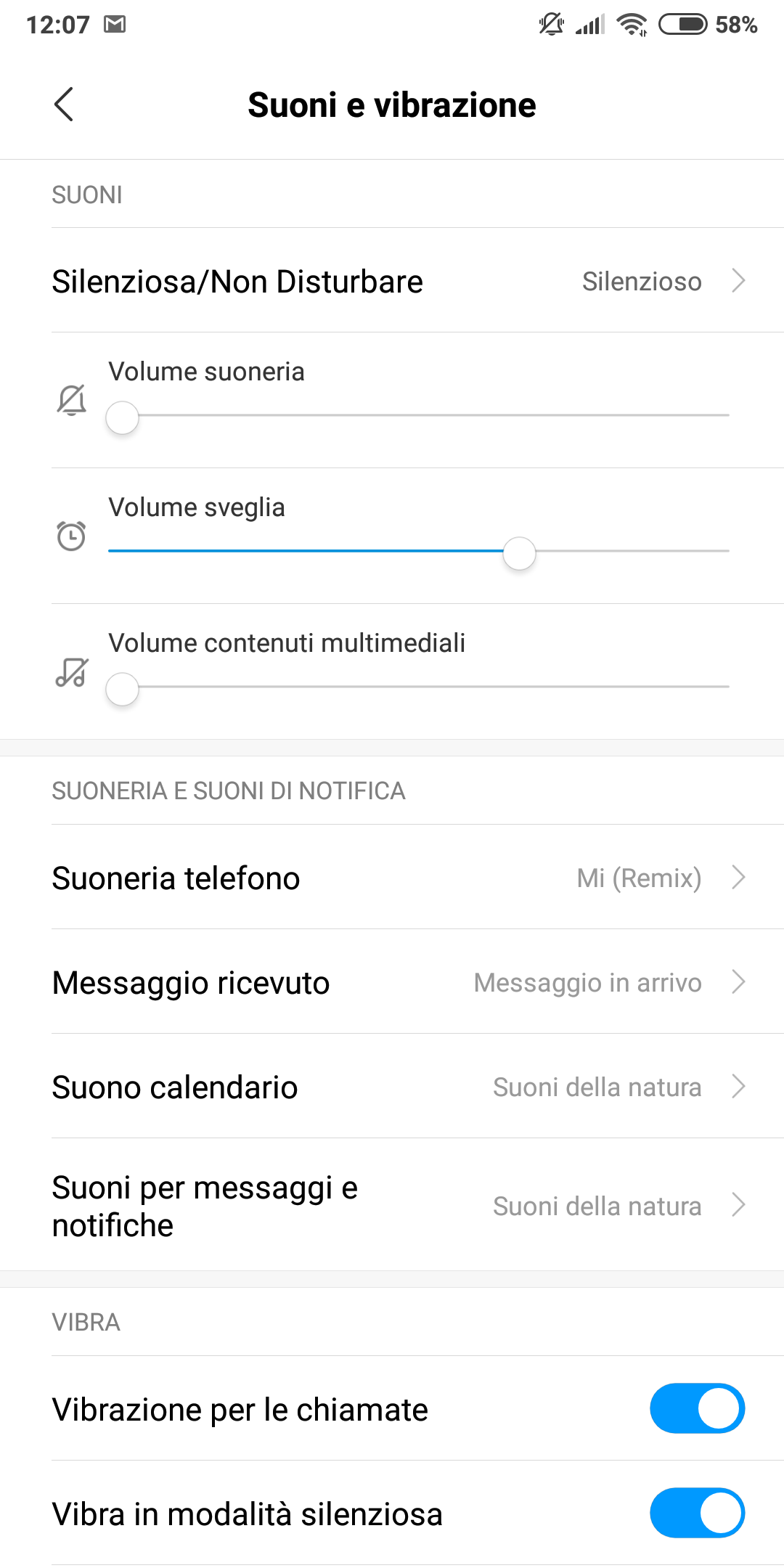
Task: Open Suono calendario setting
Action: [x=392, y=1087]
